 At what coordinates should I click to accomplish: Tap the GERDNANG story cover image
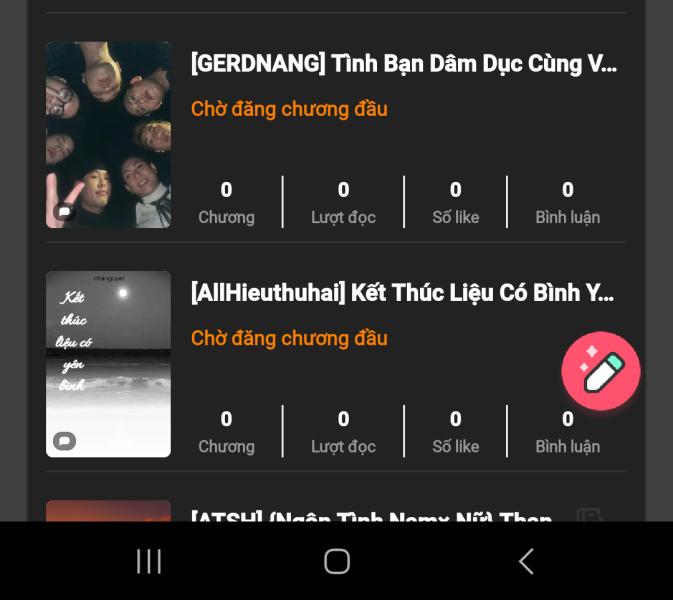108,135
